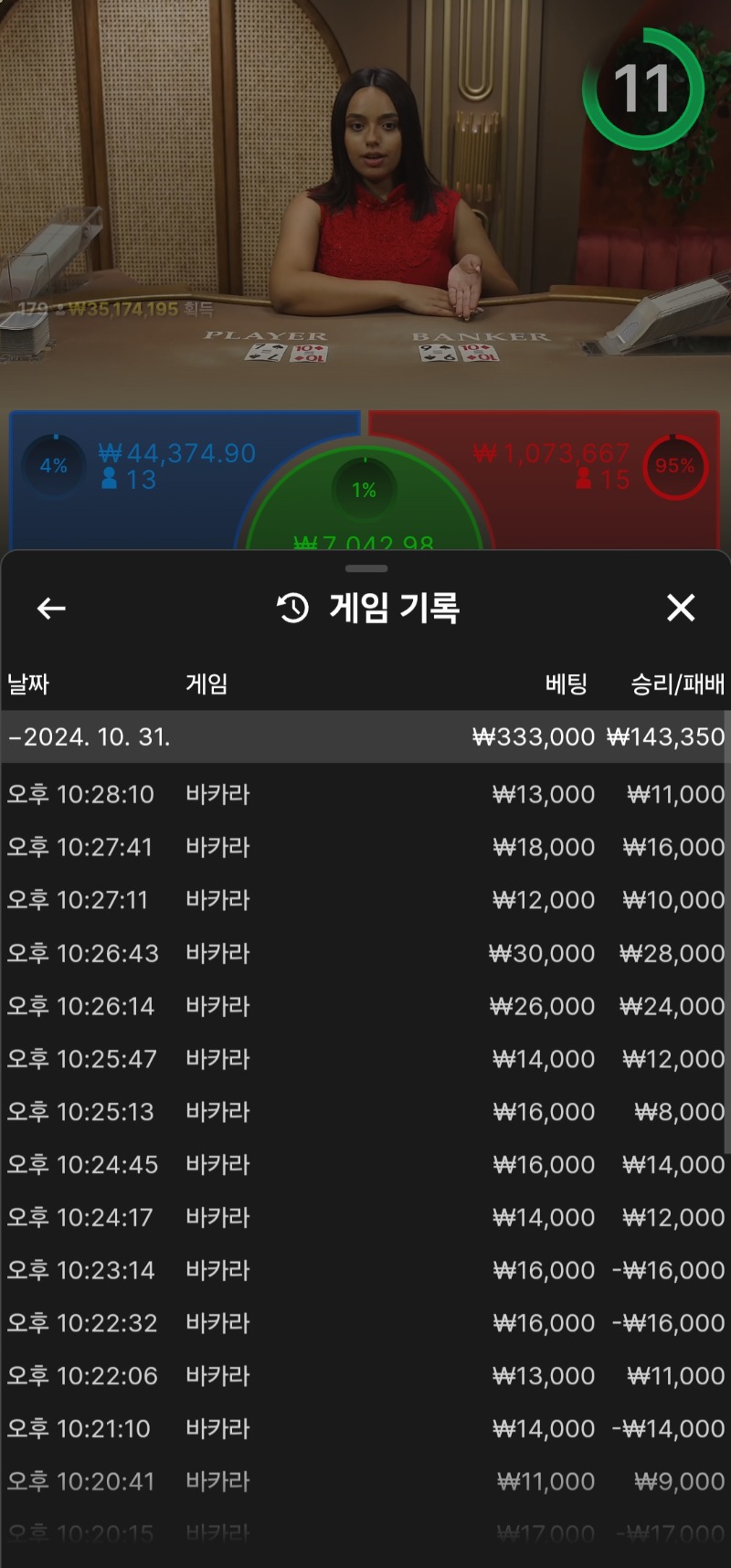This screenshot has width=731, height=1568.
Task: Collapse the 2024. 10. 31. date group
Action: pyautogui.click(x=365, y=736)
